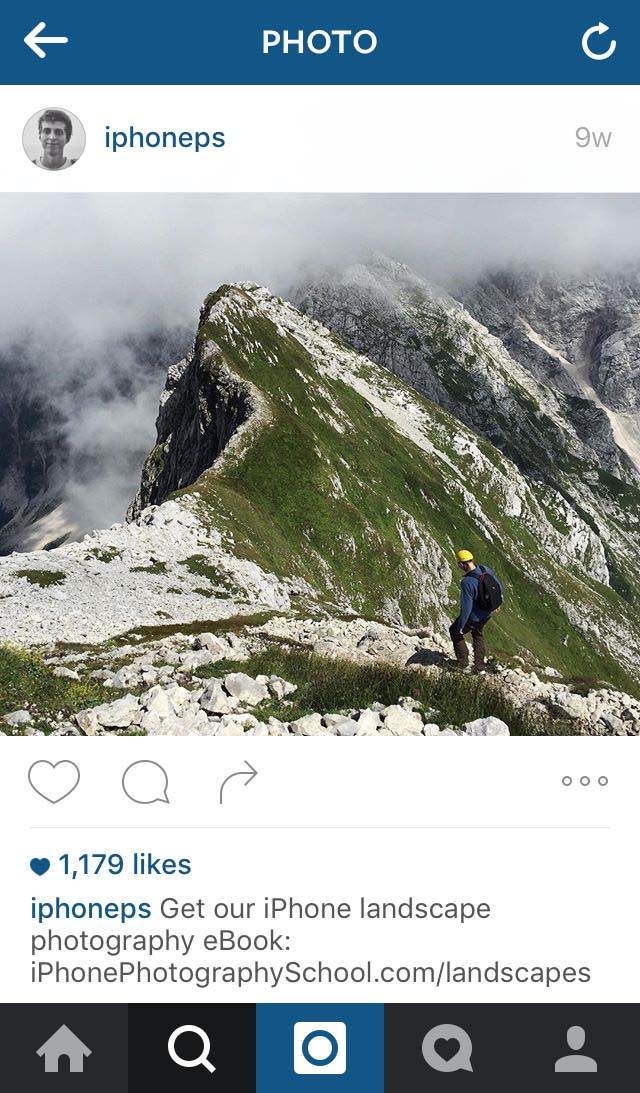Image resolution: width=640 pixels, height=1093 pixels.
Task: Go to the Profile tab
Action: pos(576,1048)
